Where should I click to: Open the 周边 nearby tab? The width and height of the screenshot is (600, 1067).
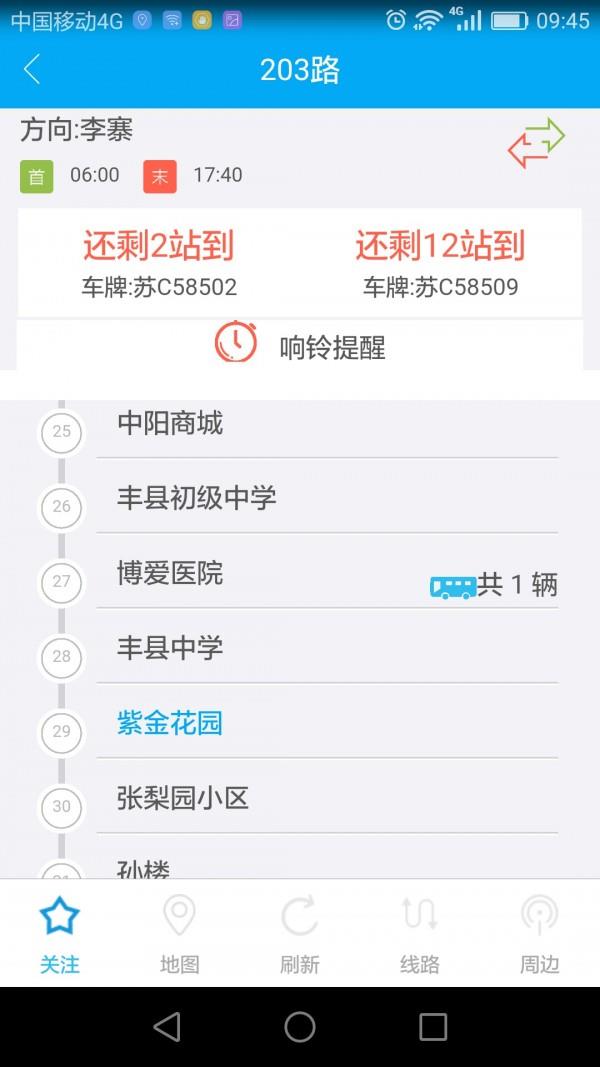(x=539, y=932)
